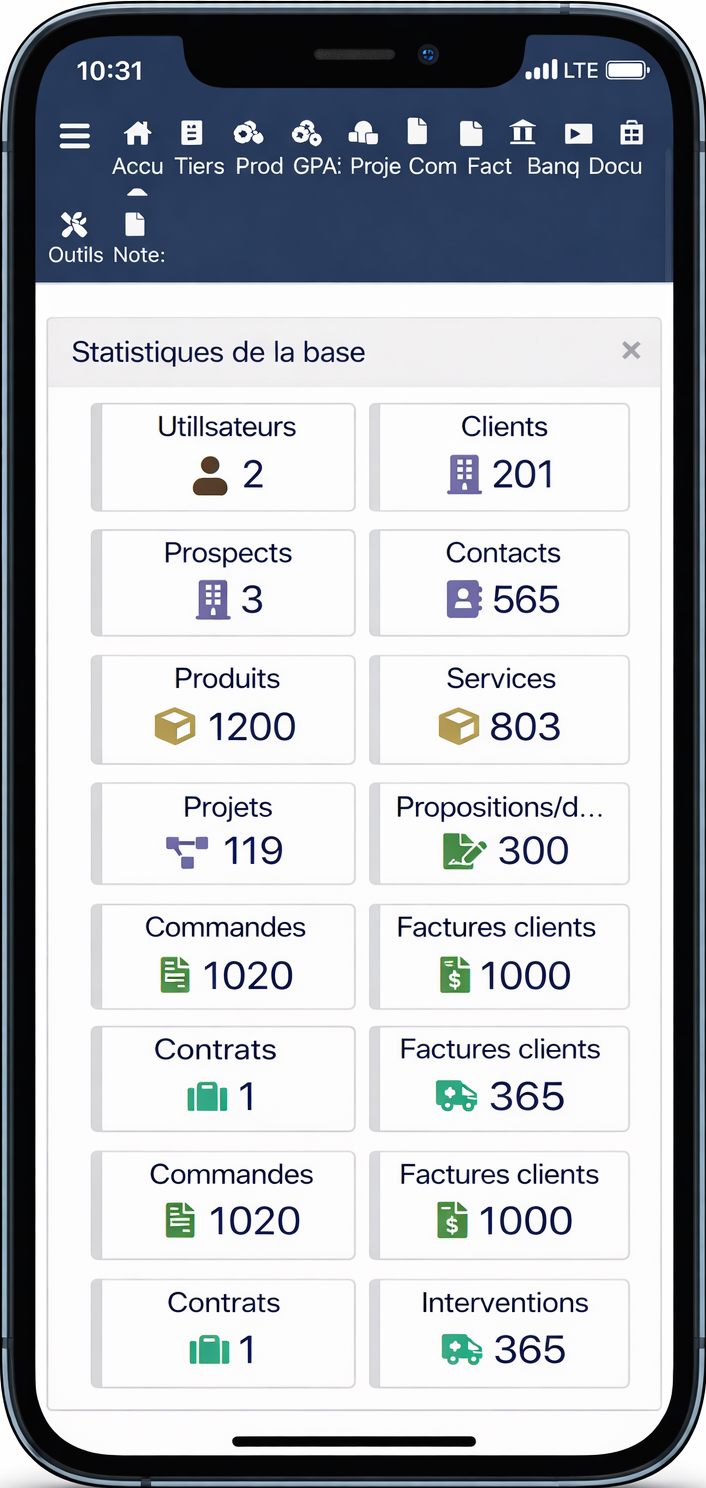View the Clients card showing 201
Screen dimensions: 706x1488
(x=502, y=457)
